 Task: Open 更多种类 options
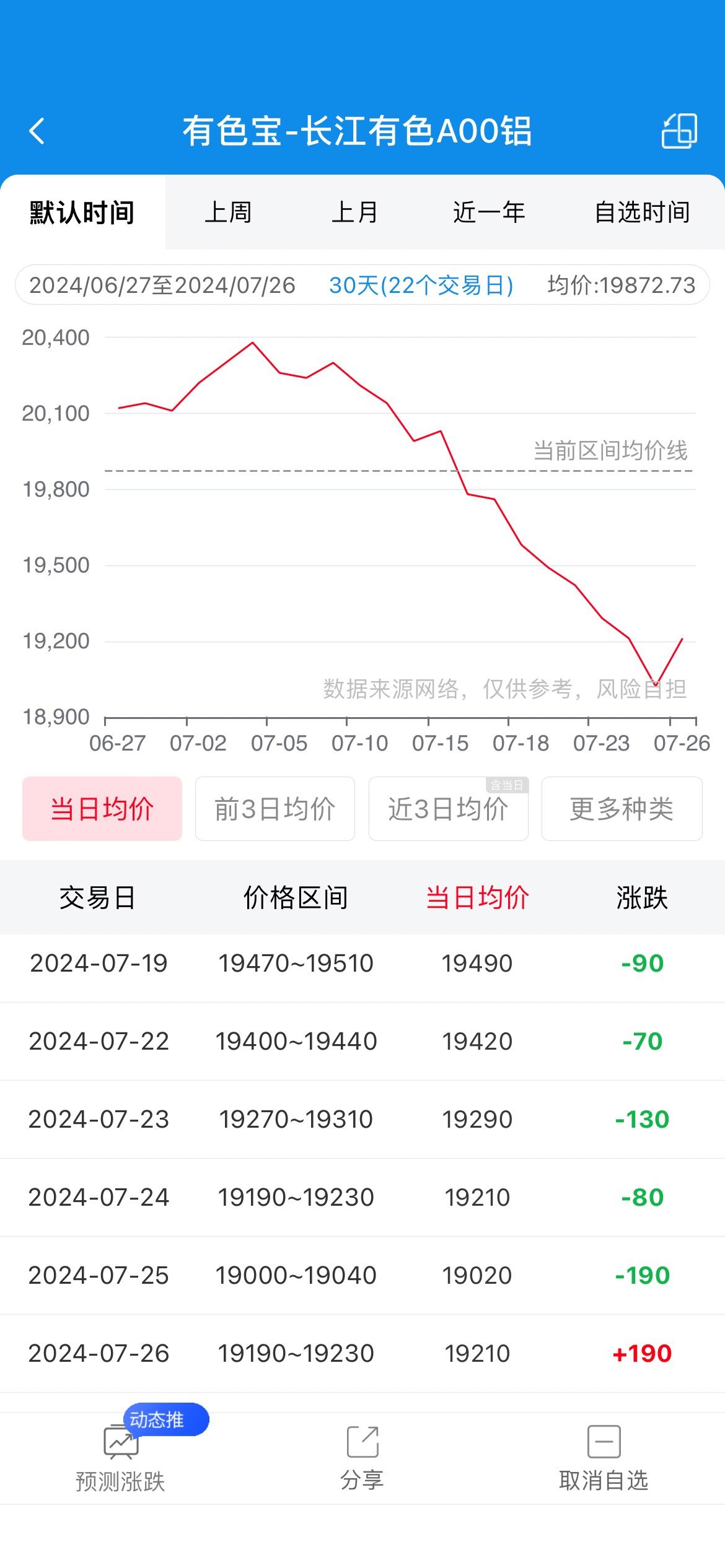[622, 809]
